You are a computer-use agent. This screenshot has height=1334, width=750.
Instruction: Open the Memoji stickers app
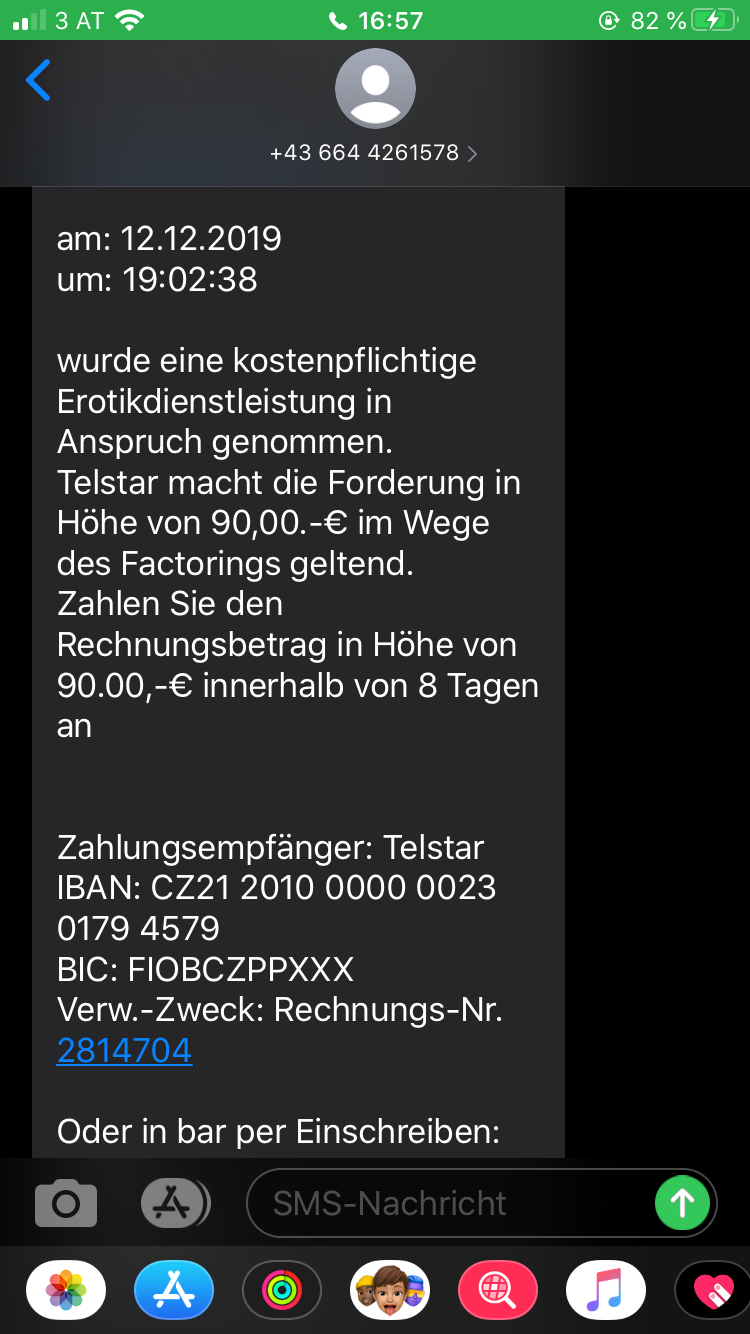click(389, 1289)
